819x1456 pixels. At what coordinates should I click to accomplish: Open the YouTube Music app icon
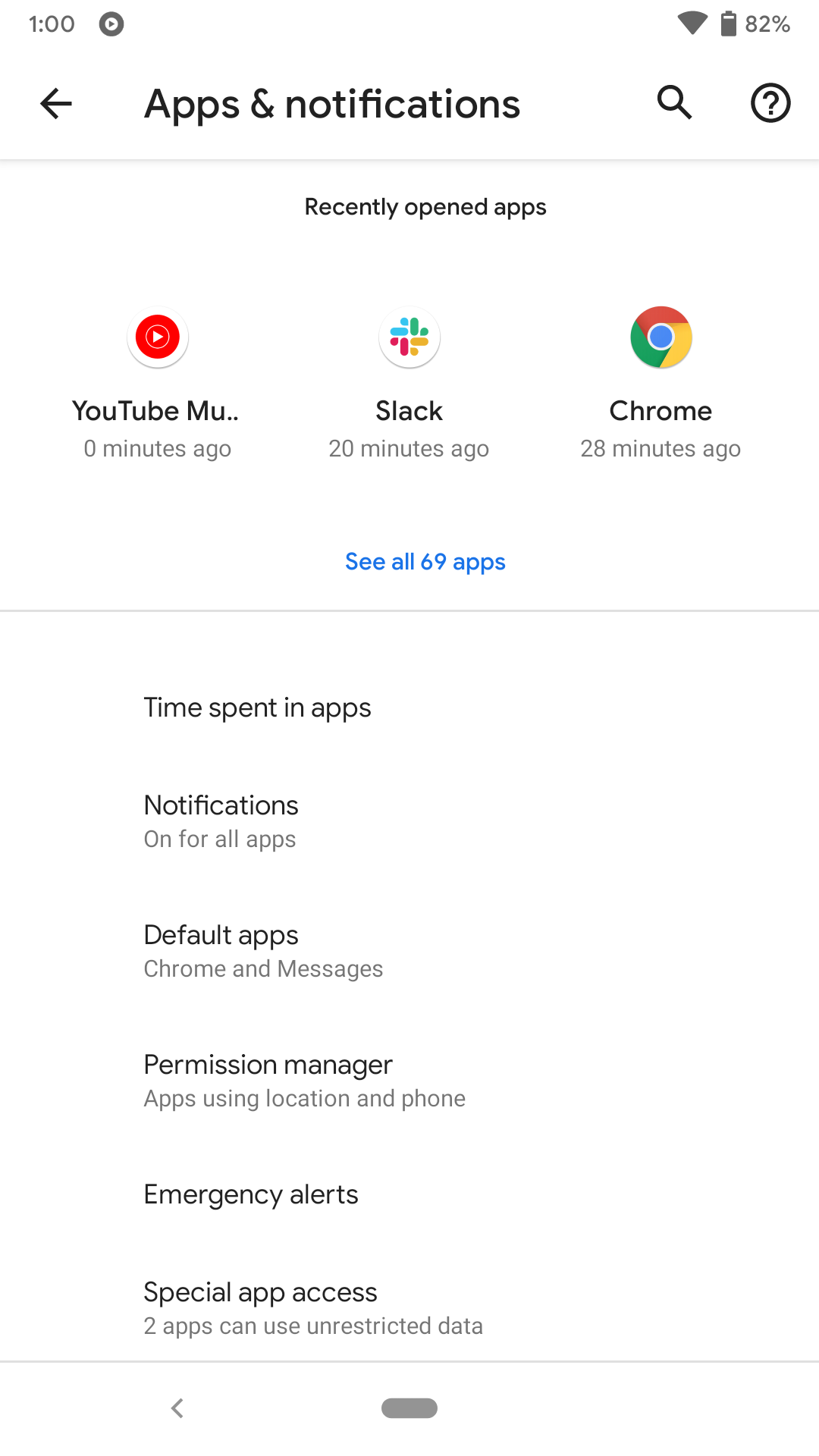pyautogui.click(x=157, y=337)
